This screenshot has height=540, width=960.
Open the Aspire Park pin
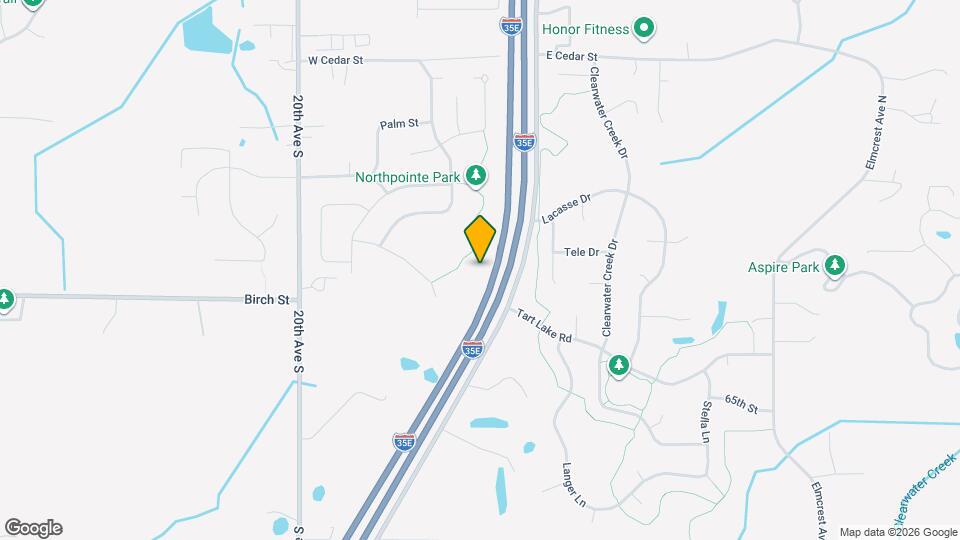pyautogui.click(x=835, y=266)
